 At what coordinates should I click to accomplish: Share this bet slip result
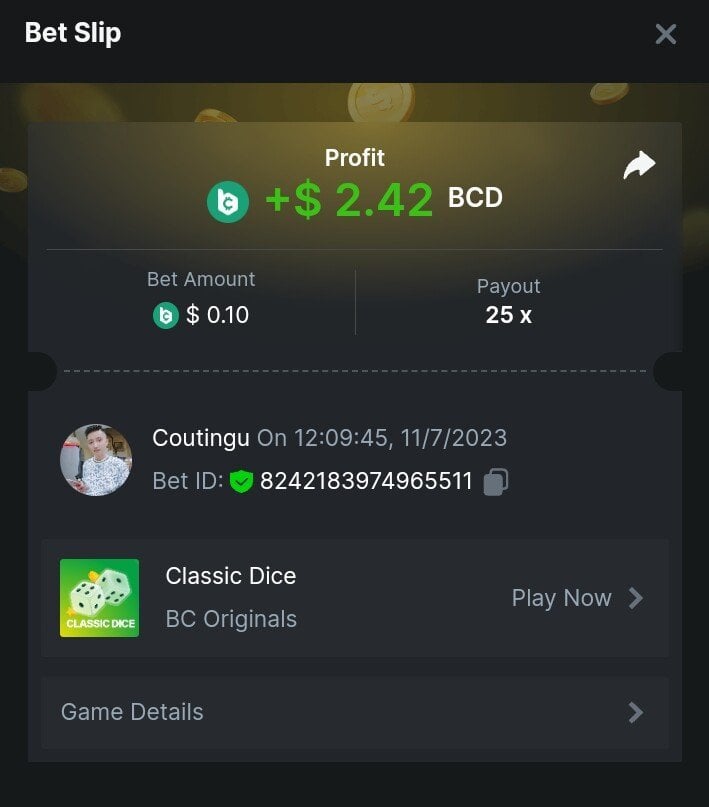click(638, 165)
